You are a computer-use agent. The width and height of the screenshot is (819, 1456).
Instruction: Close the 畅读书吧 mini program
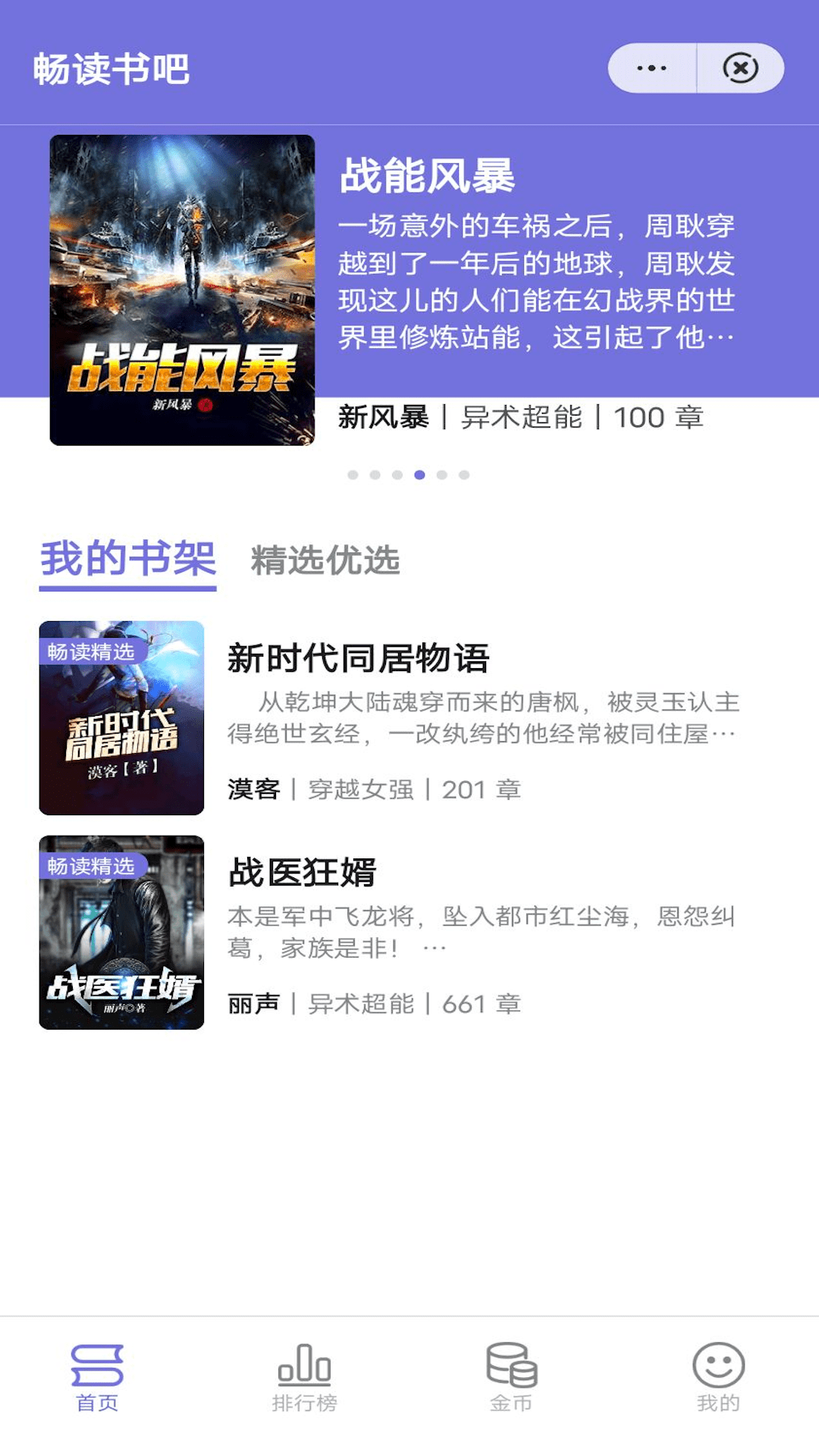[740, 68]
